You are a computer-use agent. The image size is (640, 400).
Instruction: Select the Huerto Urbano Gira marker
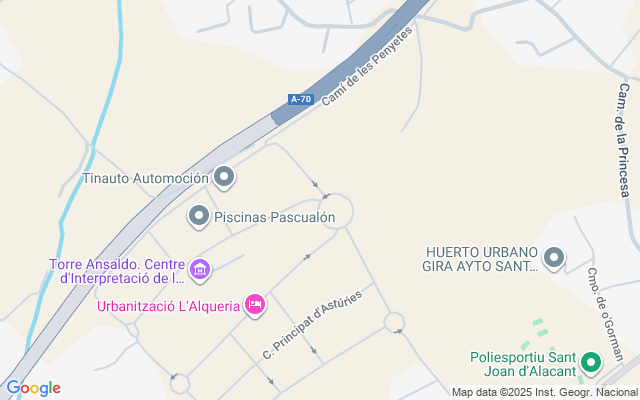[x=554, y=259]
